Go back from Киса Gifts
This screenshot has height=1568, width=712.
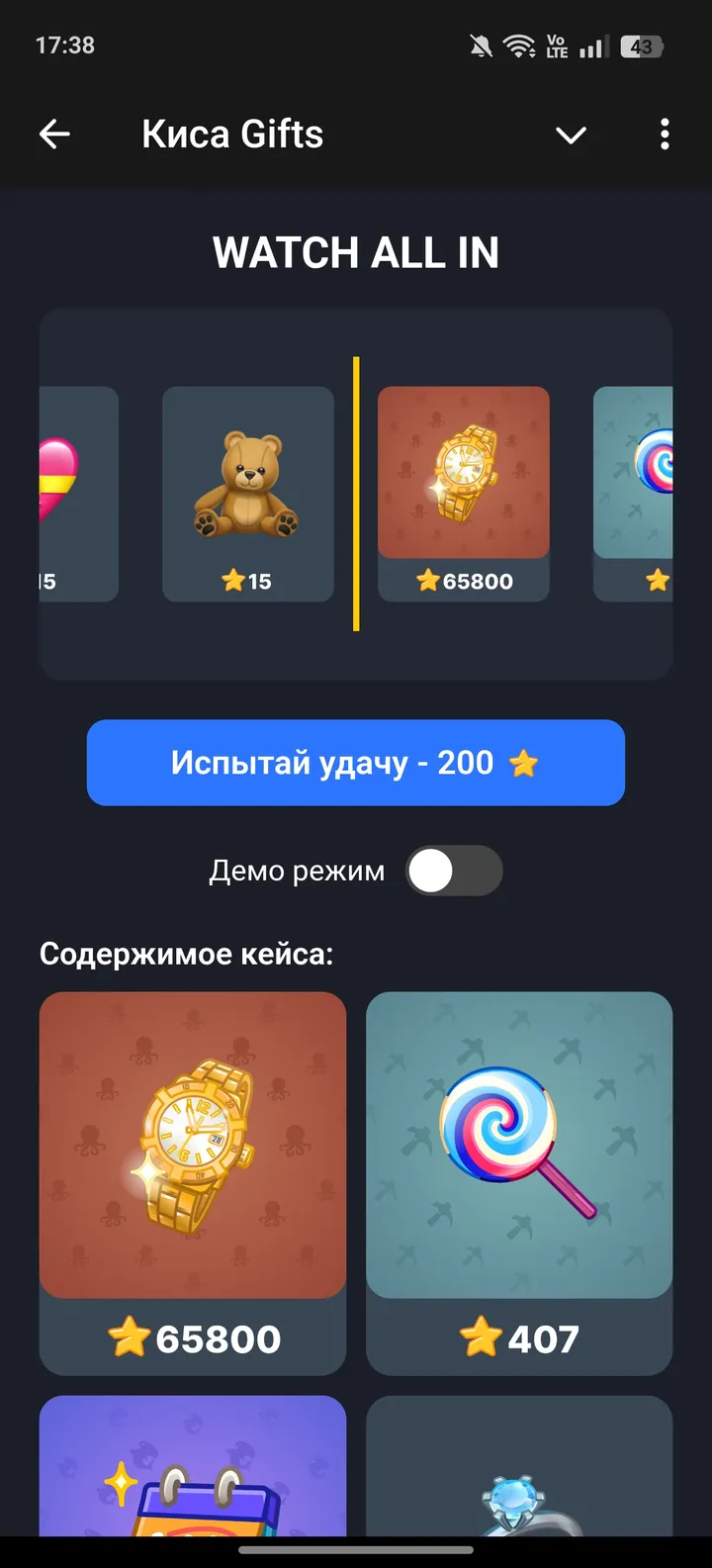point(54,135)
